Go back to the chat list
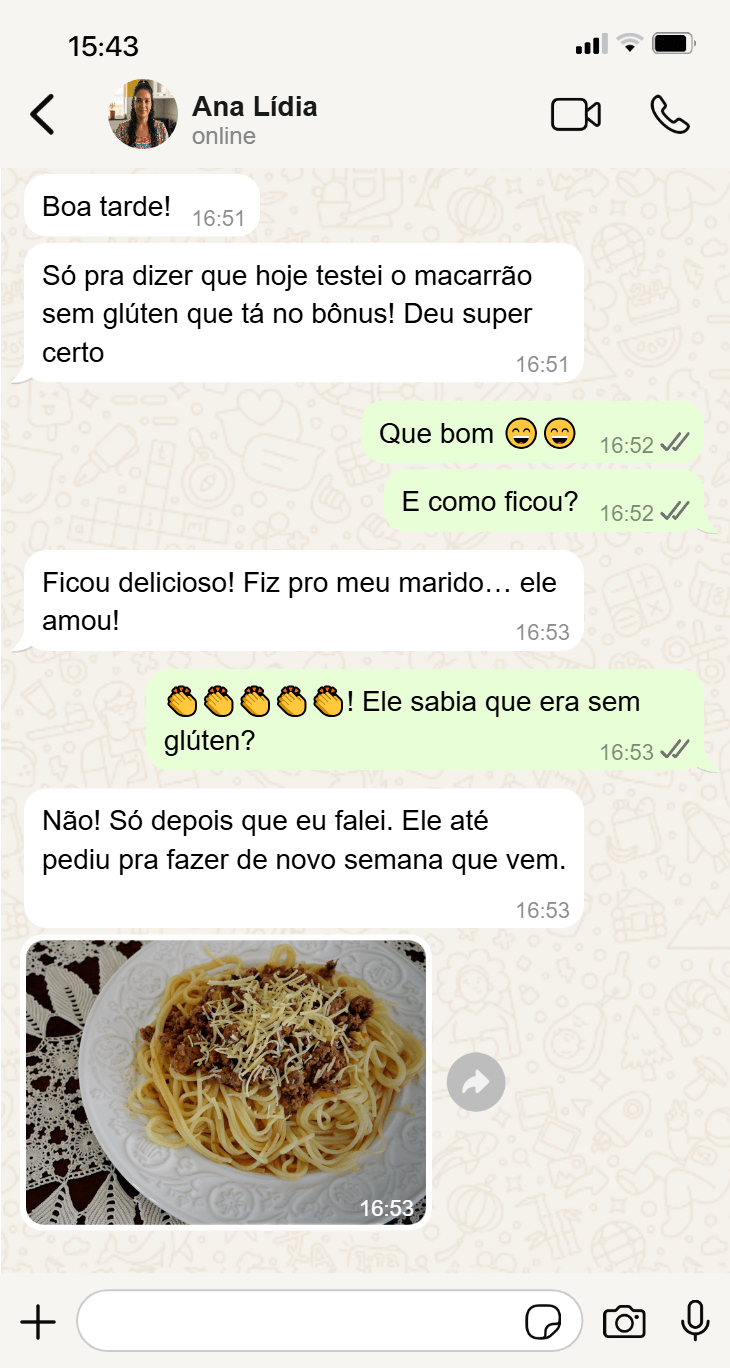The height and width of the screenshot is (1368, 730). [x=42, y=115]
